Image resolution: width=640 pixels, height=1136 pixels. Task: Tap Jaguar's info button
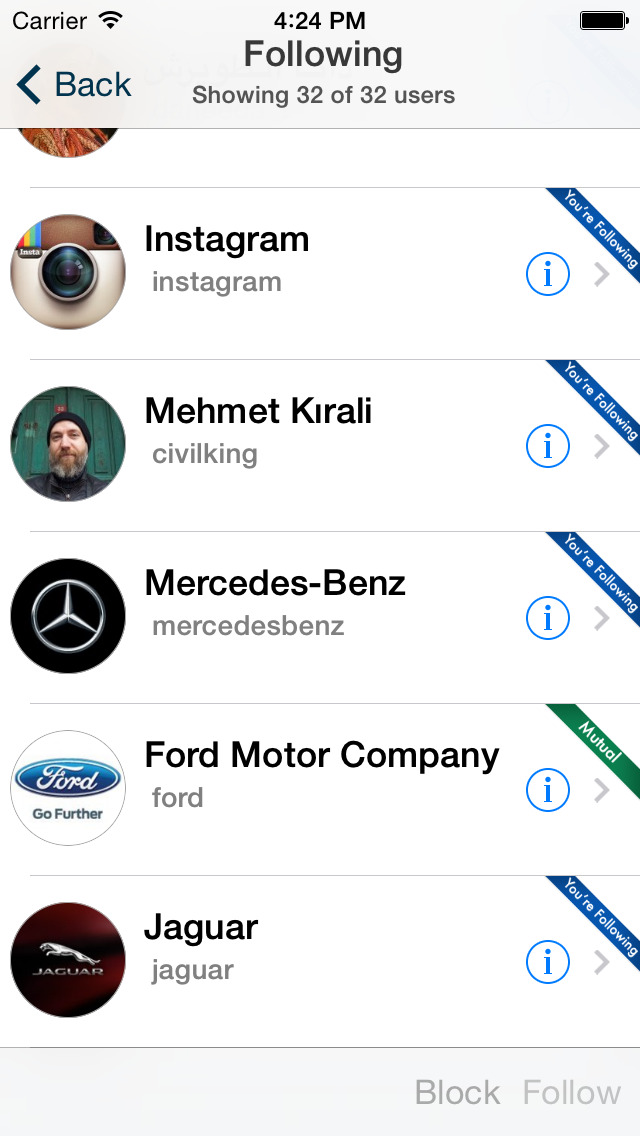coord(547,962)
